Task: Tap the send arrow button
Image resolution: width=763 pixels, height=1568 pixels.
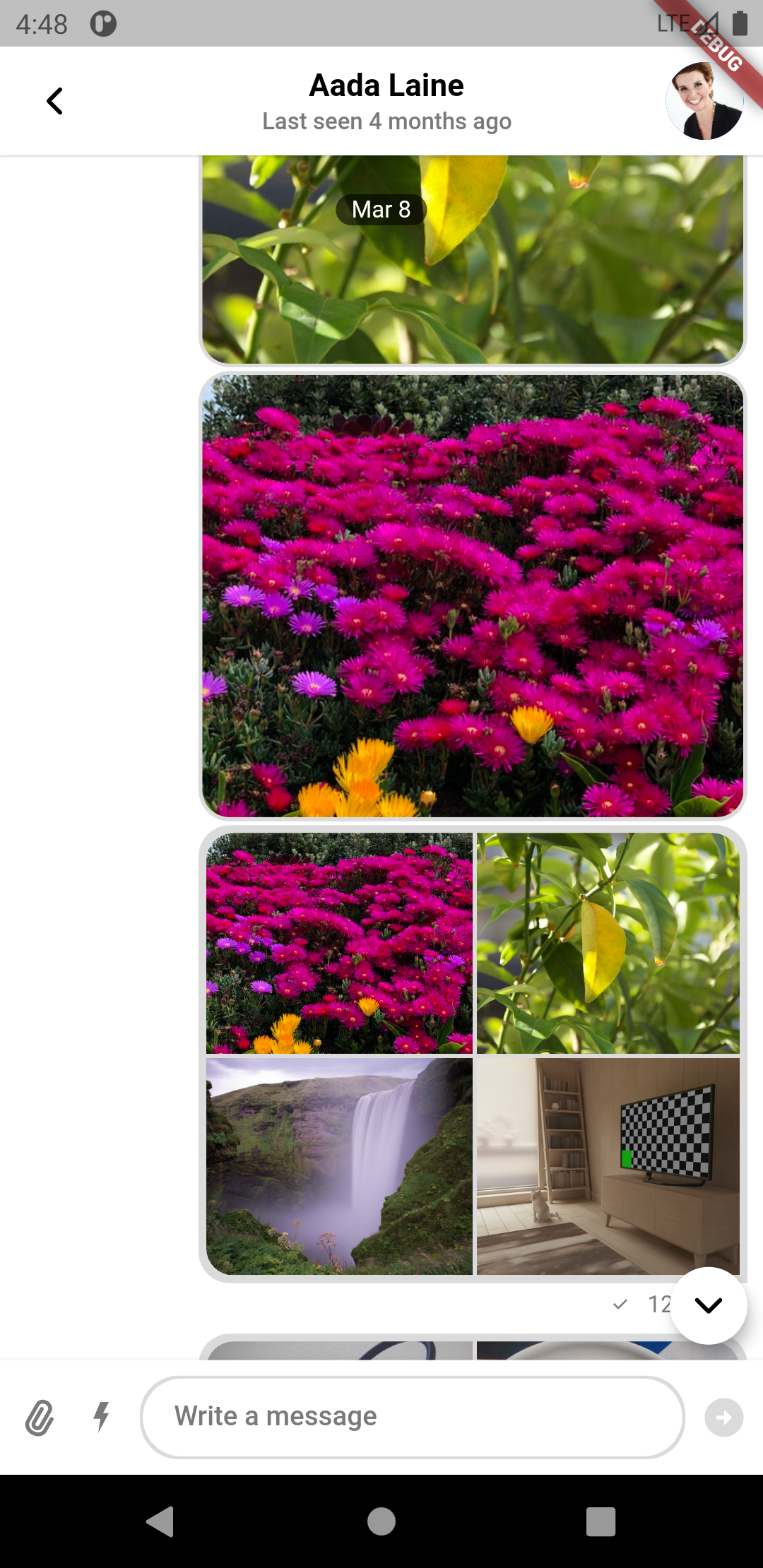Action: coord(724,1417)
